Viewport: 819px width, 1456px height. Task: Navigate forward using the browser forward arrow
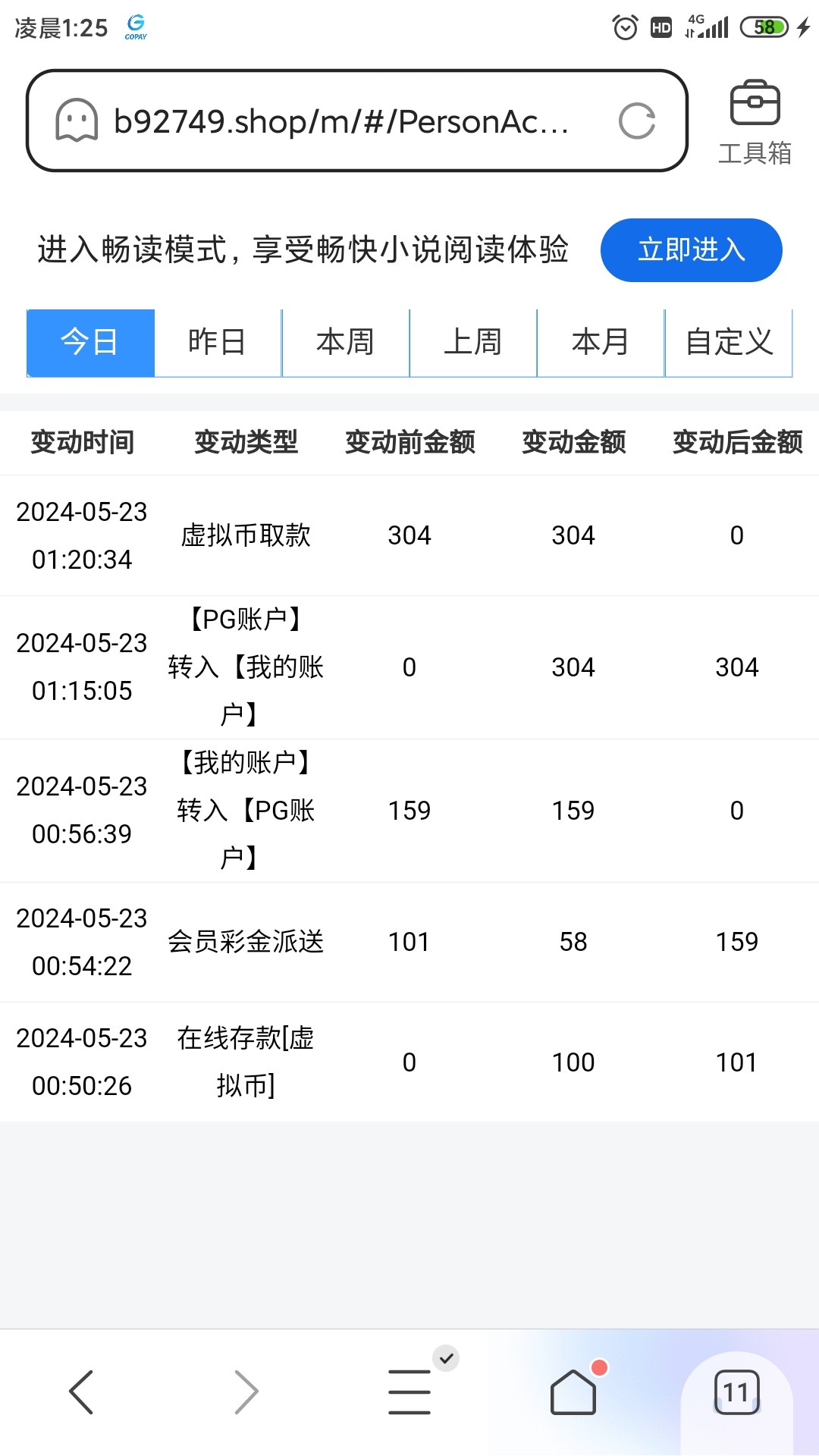(246, 1392)
